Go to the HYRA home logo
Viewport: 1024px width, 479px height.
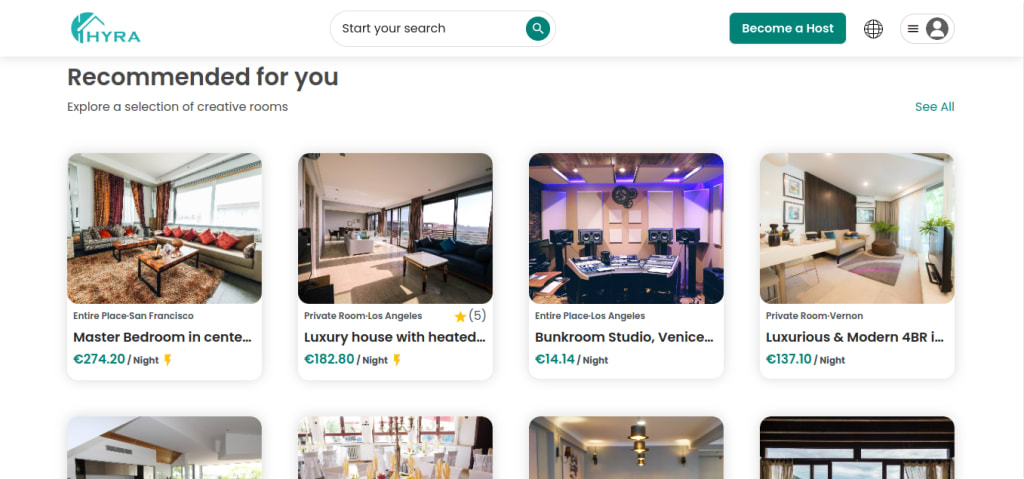click(105, 29)
